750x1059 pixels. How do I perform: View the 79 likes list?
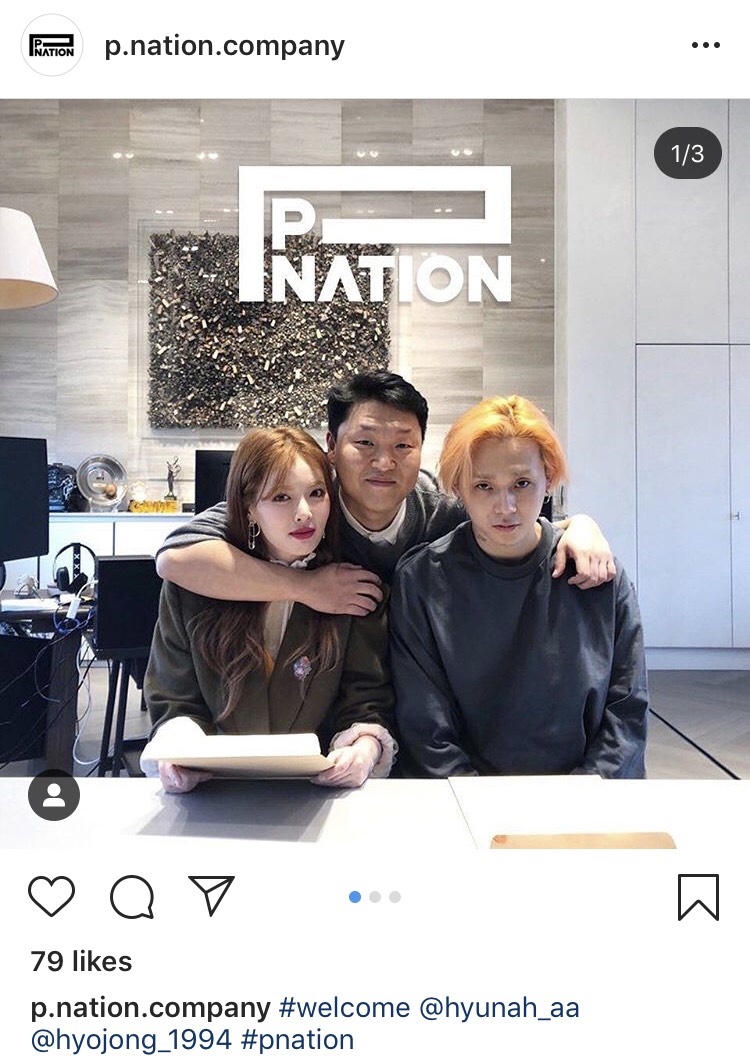[x=81, y=961]
